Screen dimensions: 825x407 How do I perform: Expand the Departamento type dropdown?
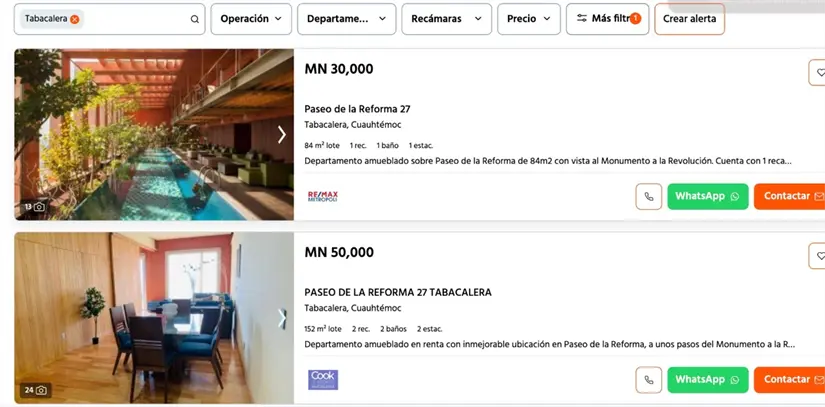(x=345, y=19)
